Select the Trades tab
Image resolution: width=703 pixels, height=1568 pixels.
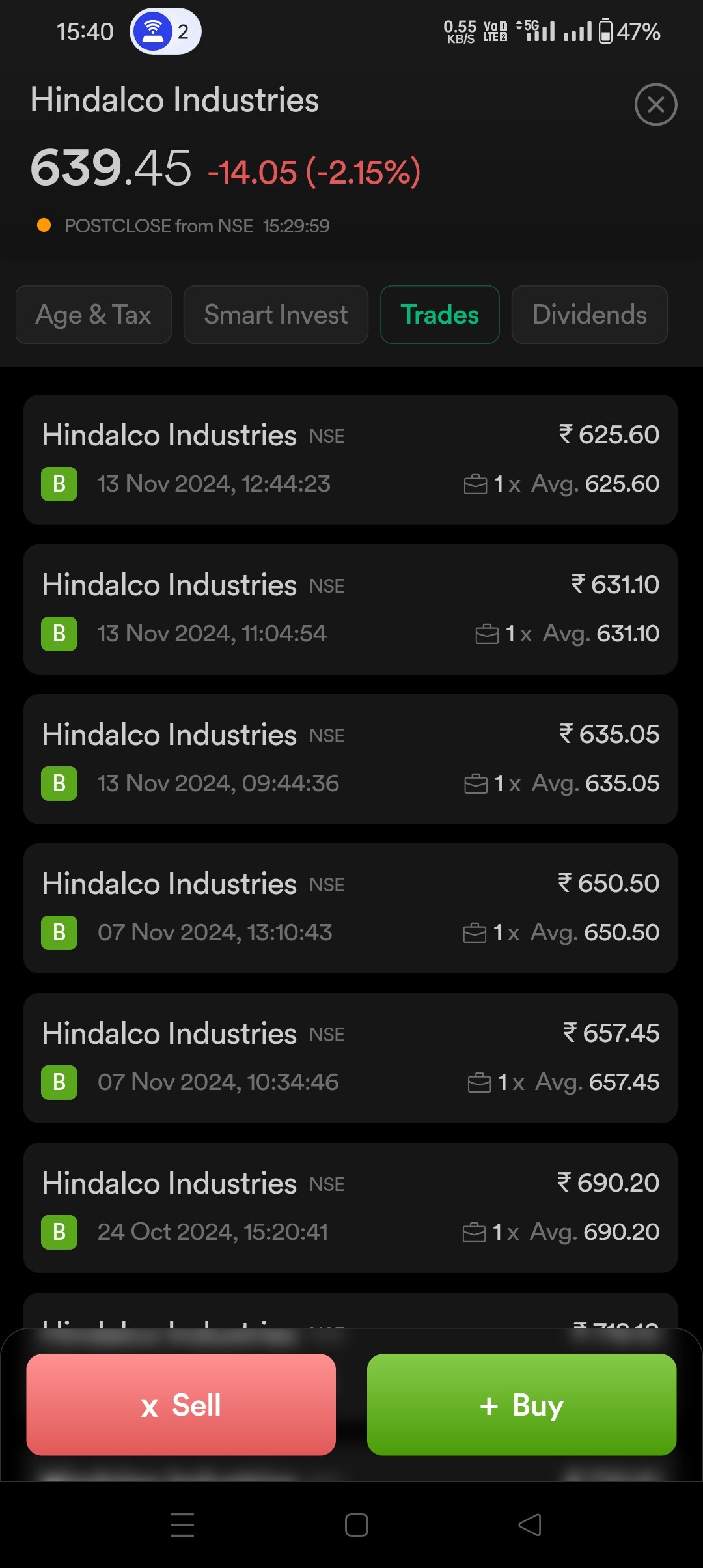tap(440, 315)
